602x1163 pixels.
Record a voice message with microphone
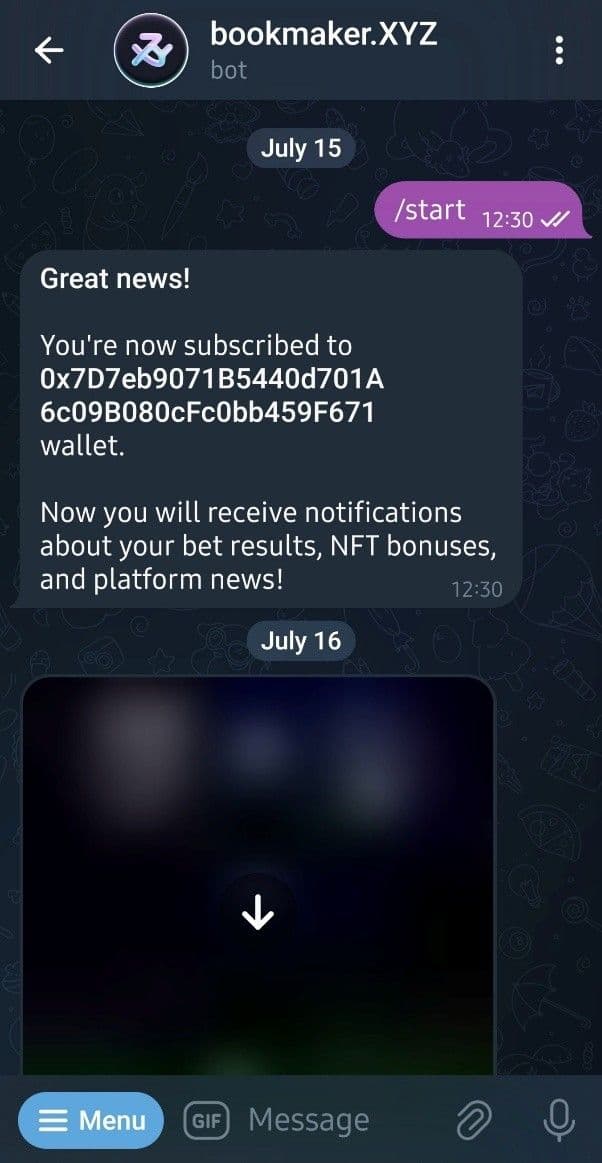pyautogui.click(x=558, y=1121)
